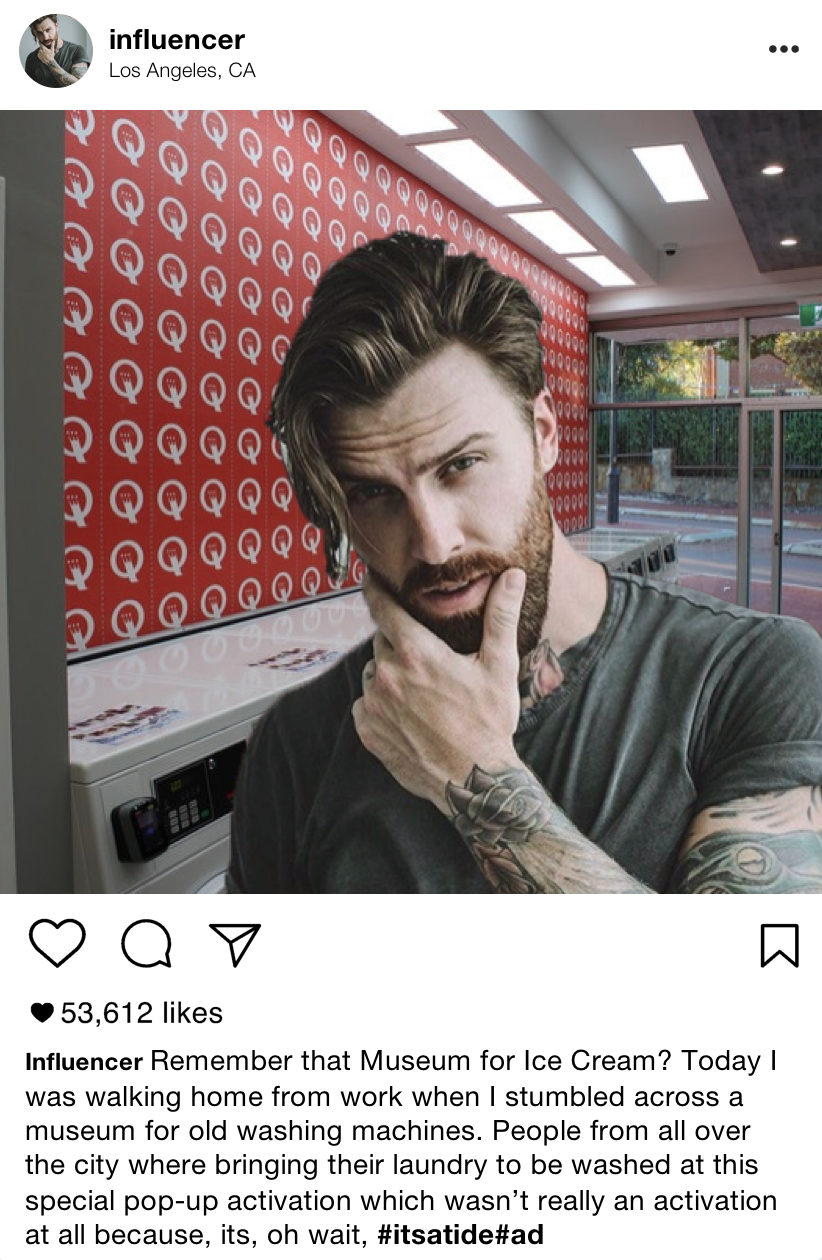Like the post with the heart icon
The image size is (822, 1260).
[57, 943]
